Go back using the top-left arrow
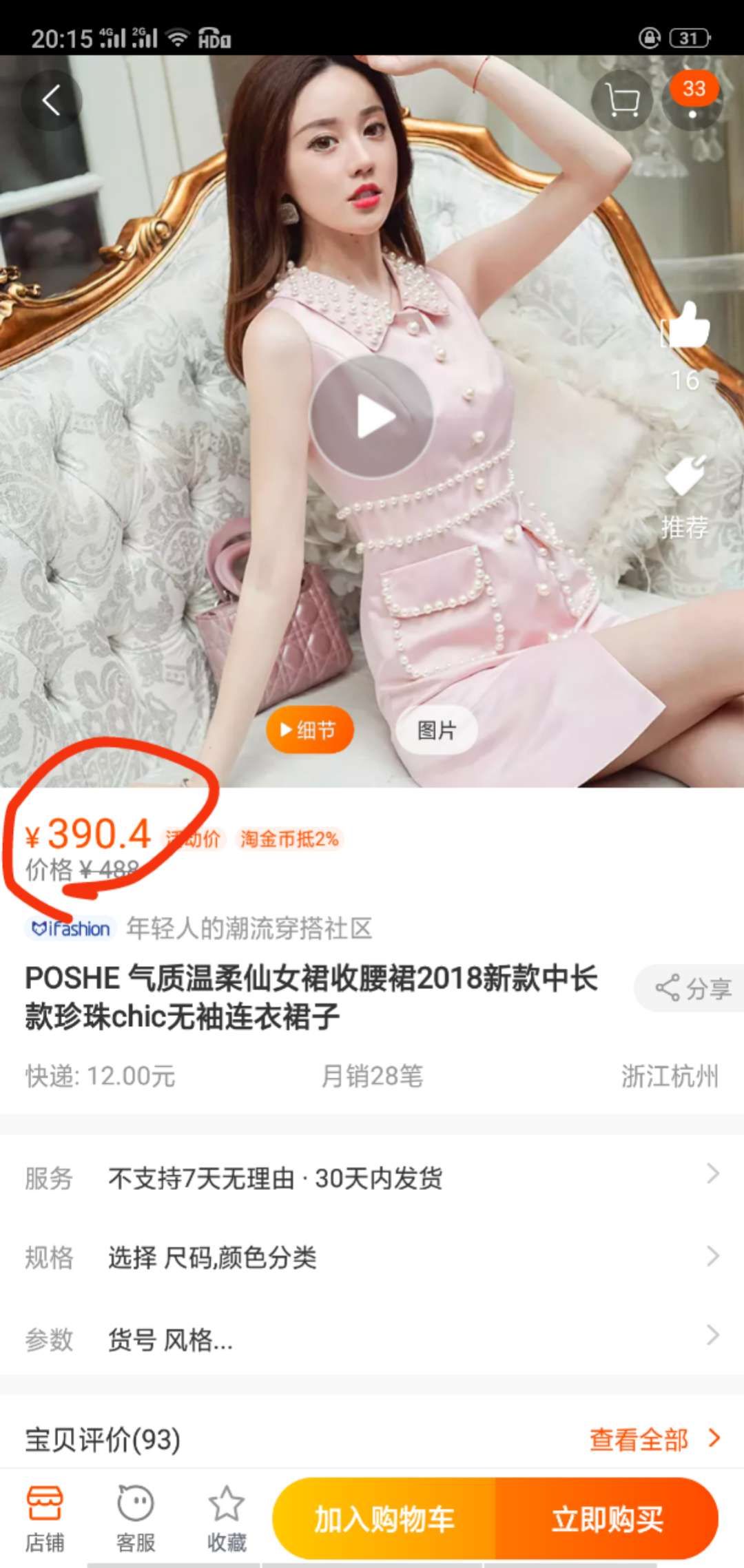The width and height of the screenshot is (744, 1568). click(52, 101)
